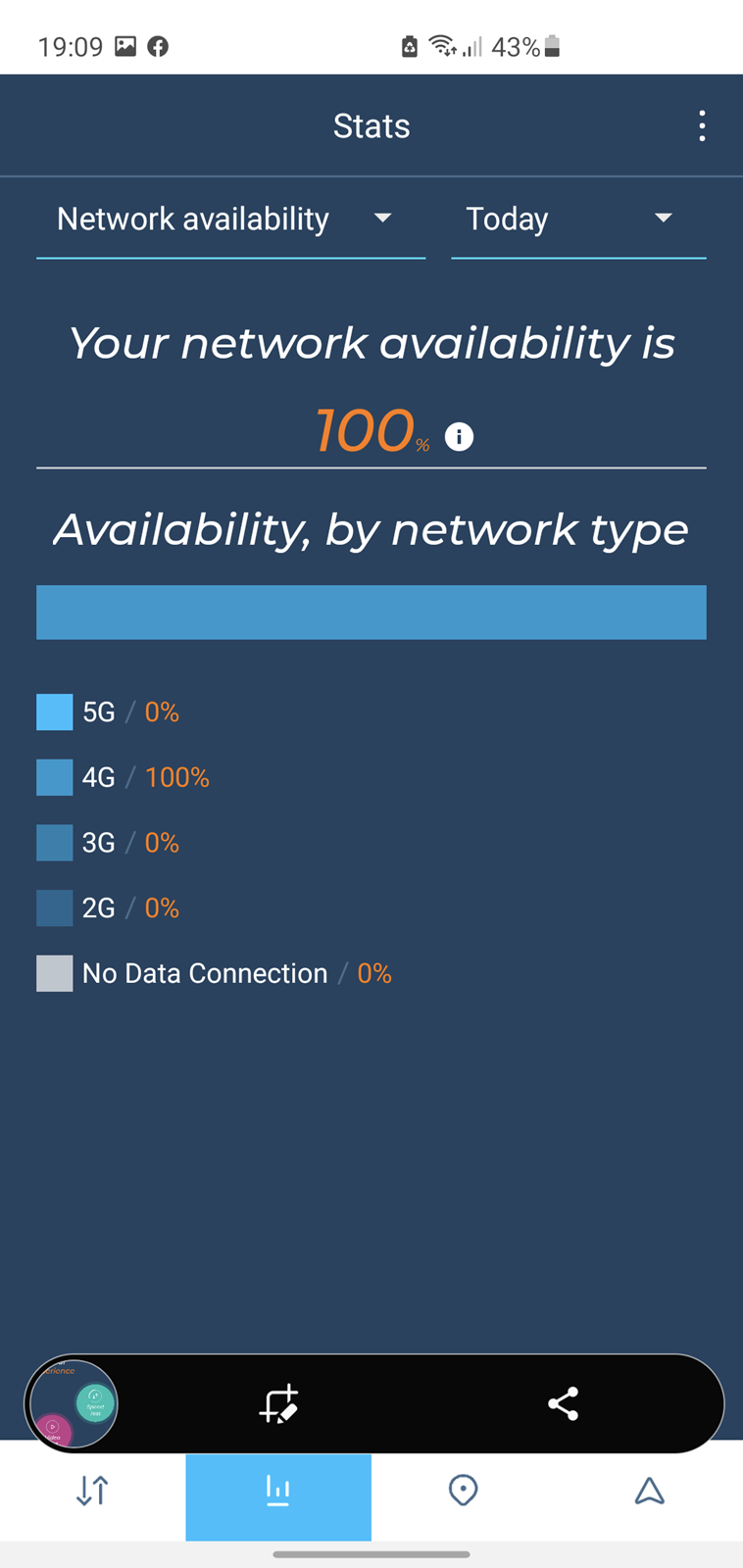Screen dimensions: 743x1568
Task: Open the three-dot overflow menu
Action: click(x=702, y=125)
